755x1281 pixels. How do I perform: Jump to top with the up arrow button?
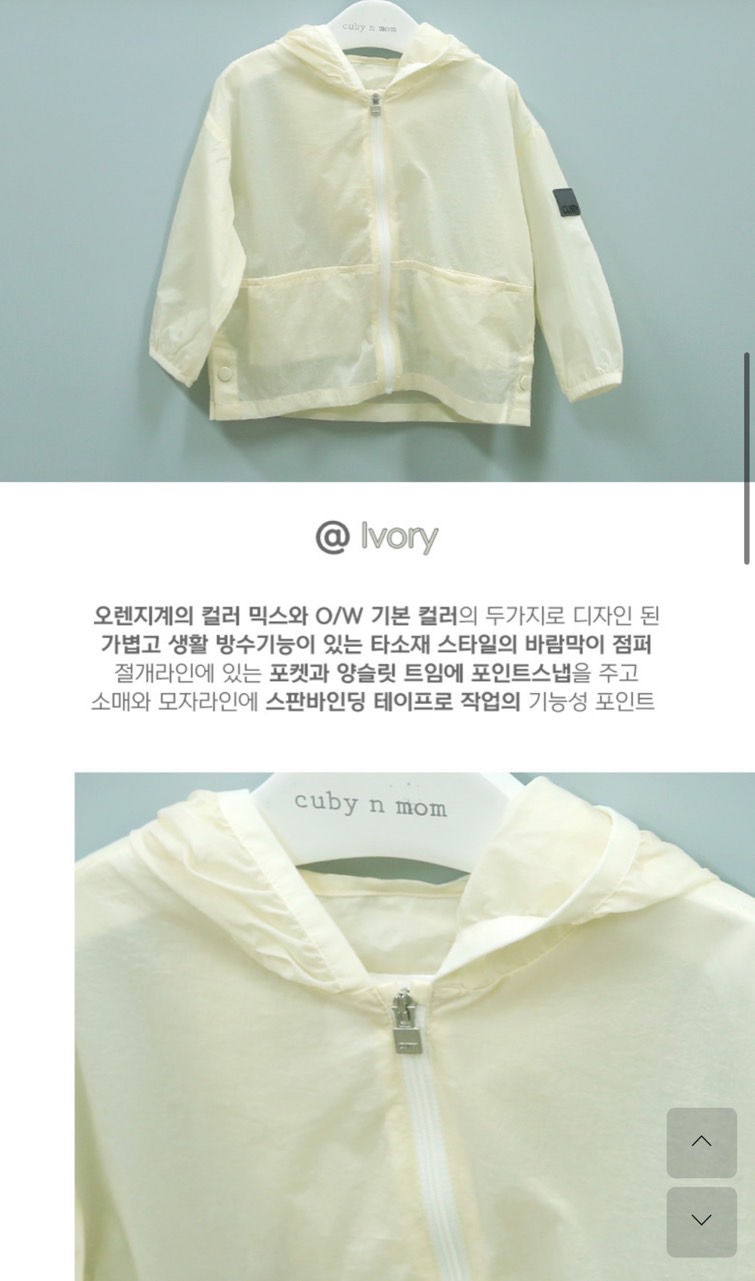[701, 1142]
